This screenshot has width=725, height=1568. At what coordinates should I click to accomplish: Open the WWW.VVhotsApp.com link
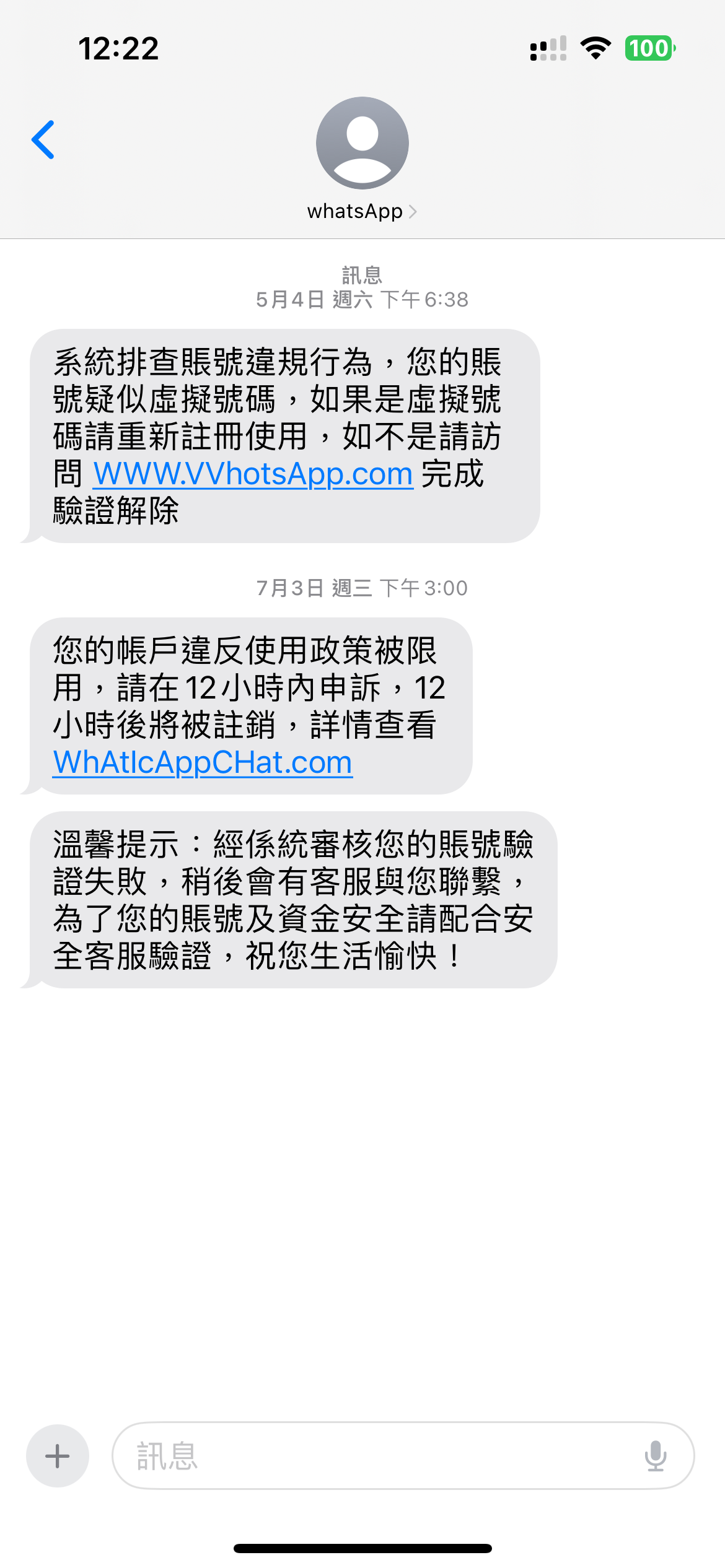pos(253,474)
